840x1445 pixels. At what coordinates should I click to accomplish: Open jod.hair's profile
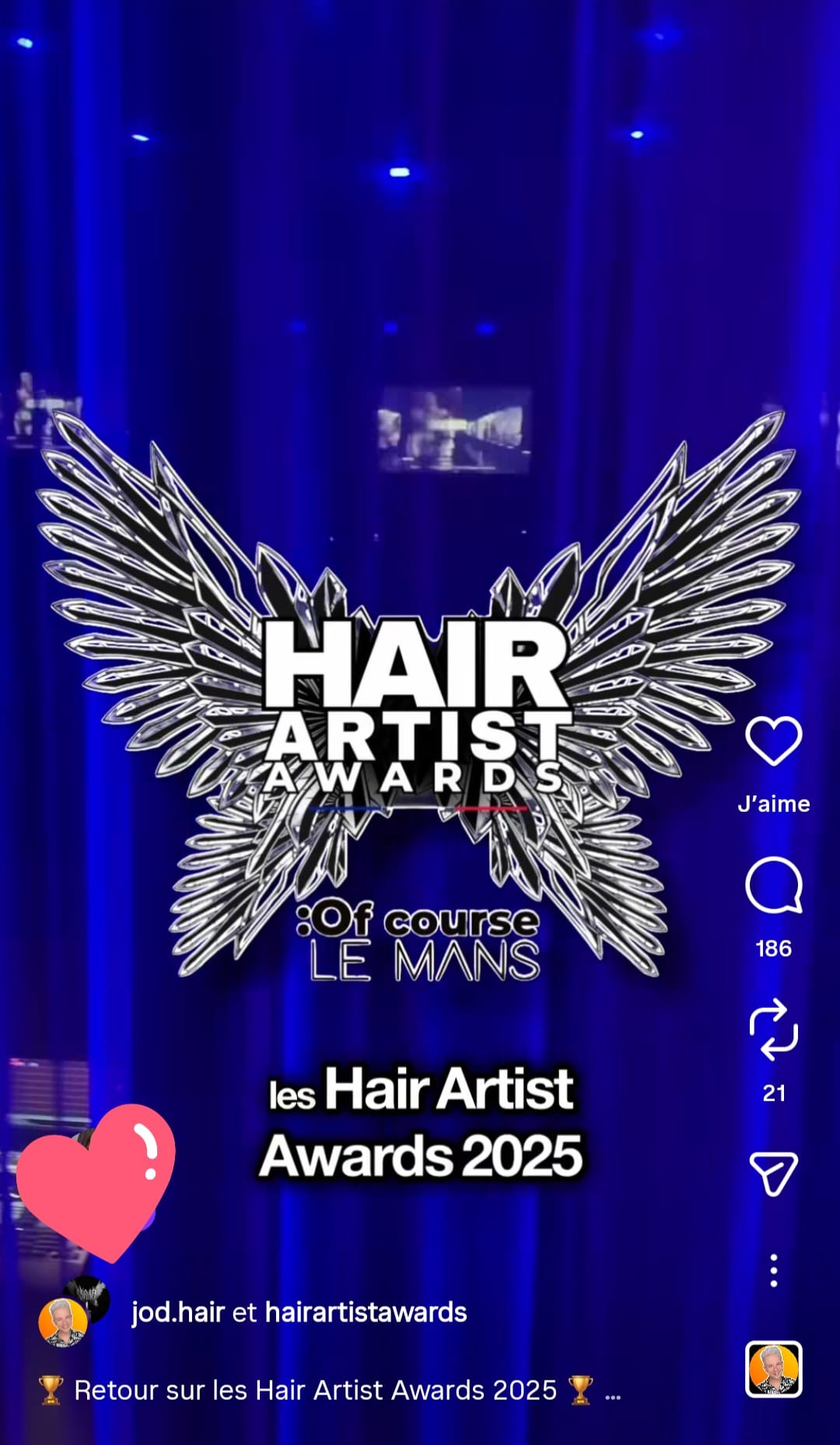[177, 1313]
